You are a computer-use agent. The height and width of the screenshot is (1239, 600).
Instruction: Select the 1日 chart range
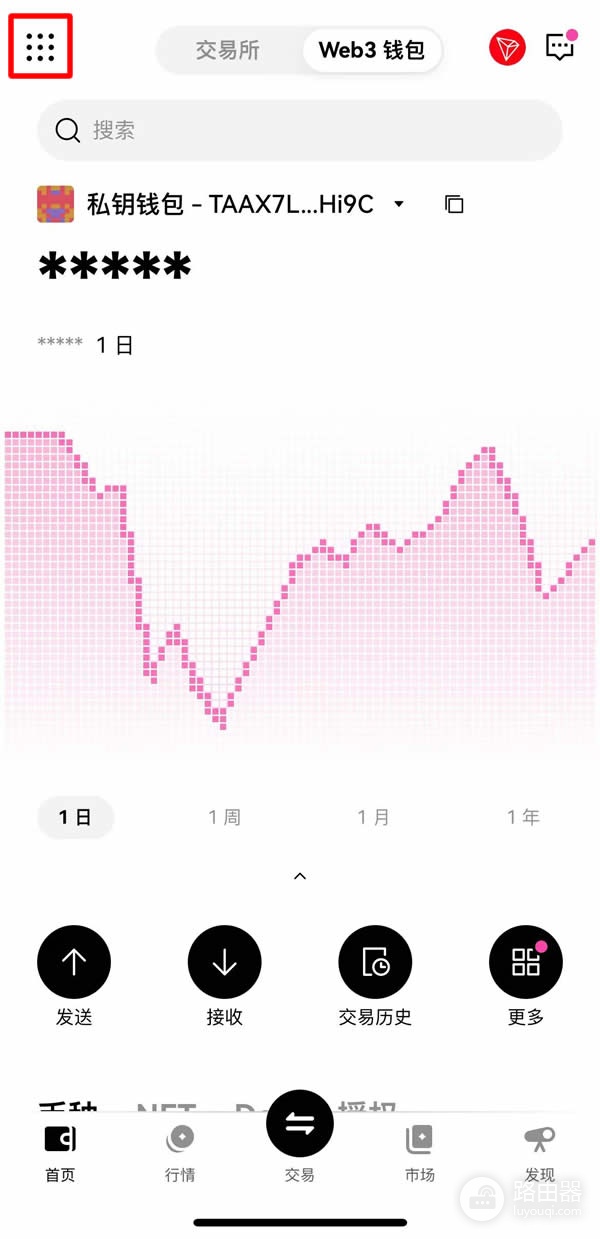75,817
